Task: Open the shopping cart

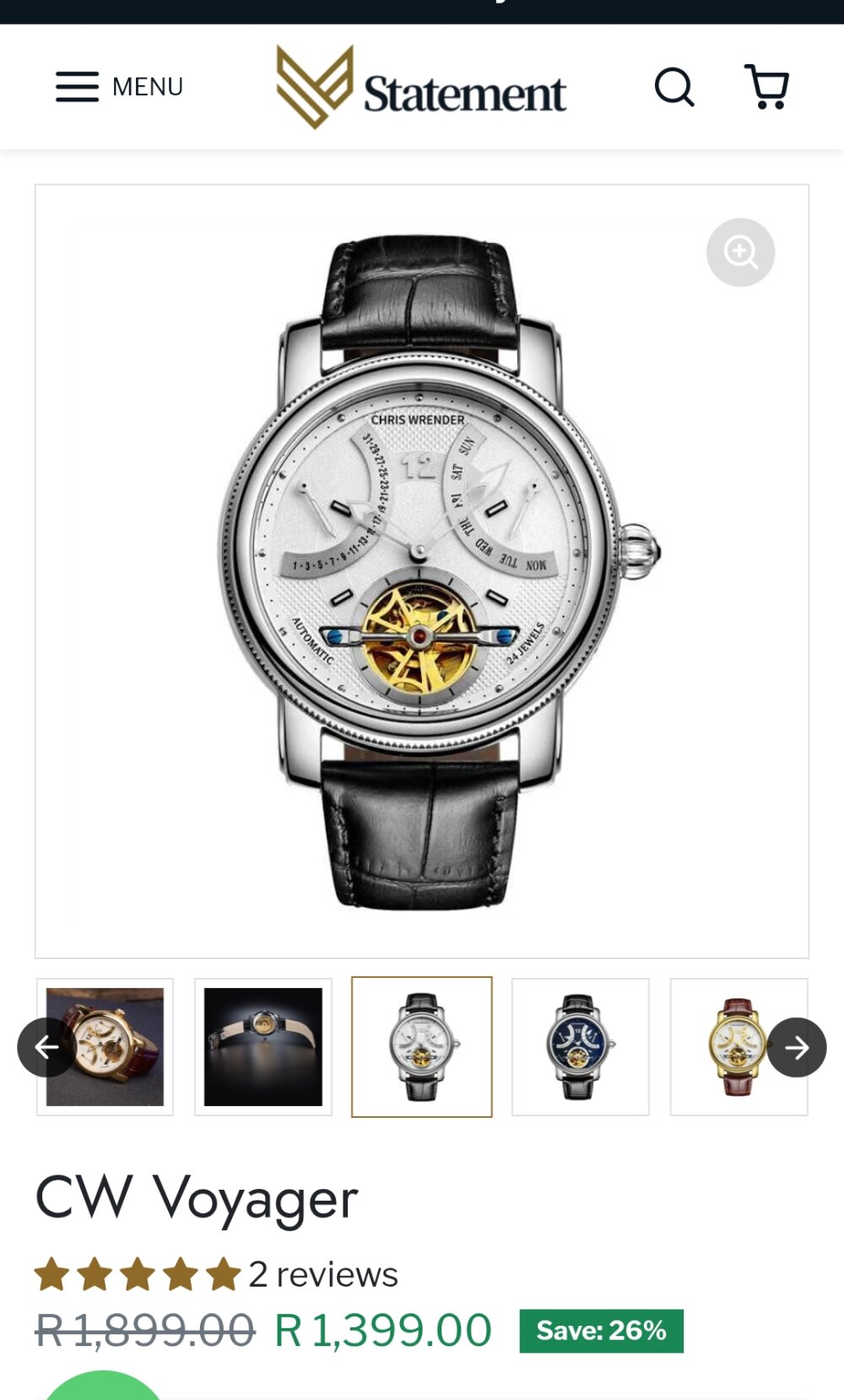Action: tap(767, 87)
